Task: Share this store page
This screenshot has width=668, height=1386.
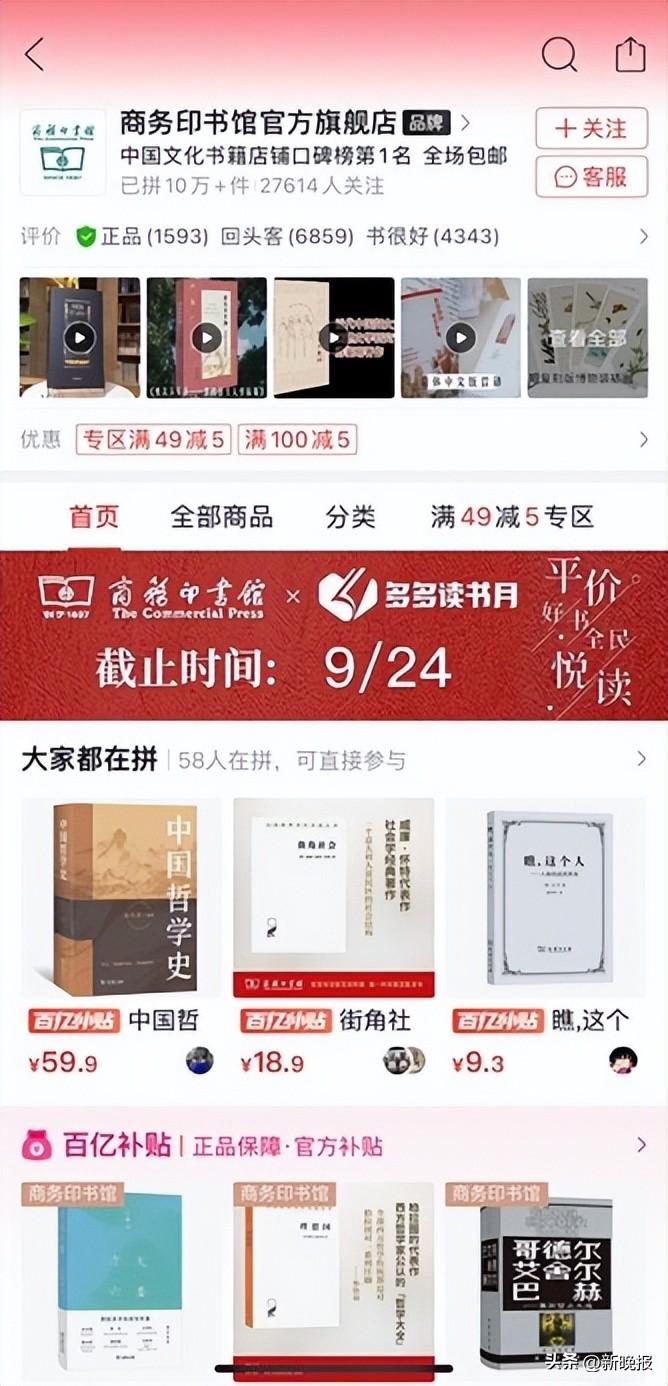Action: (630, 54)
